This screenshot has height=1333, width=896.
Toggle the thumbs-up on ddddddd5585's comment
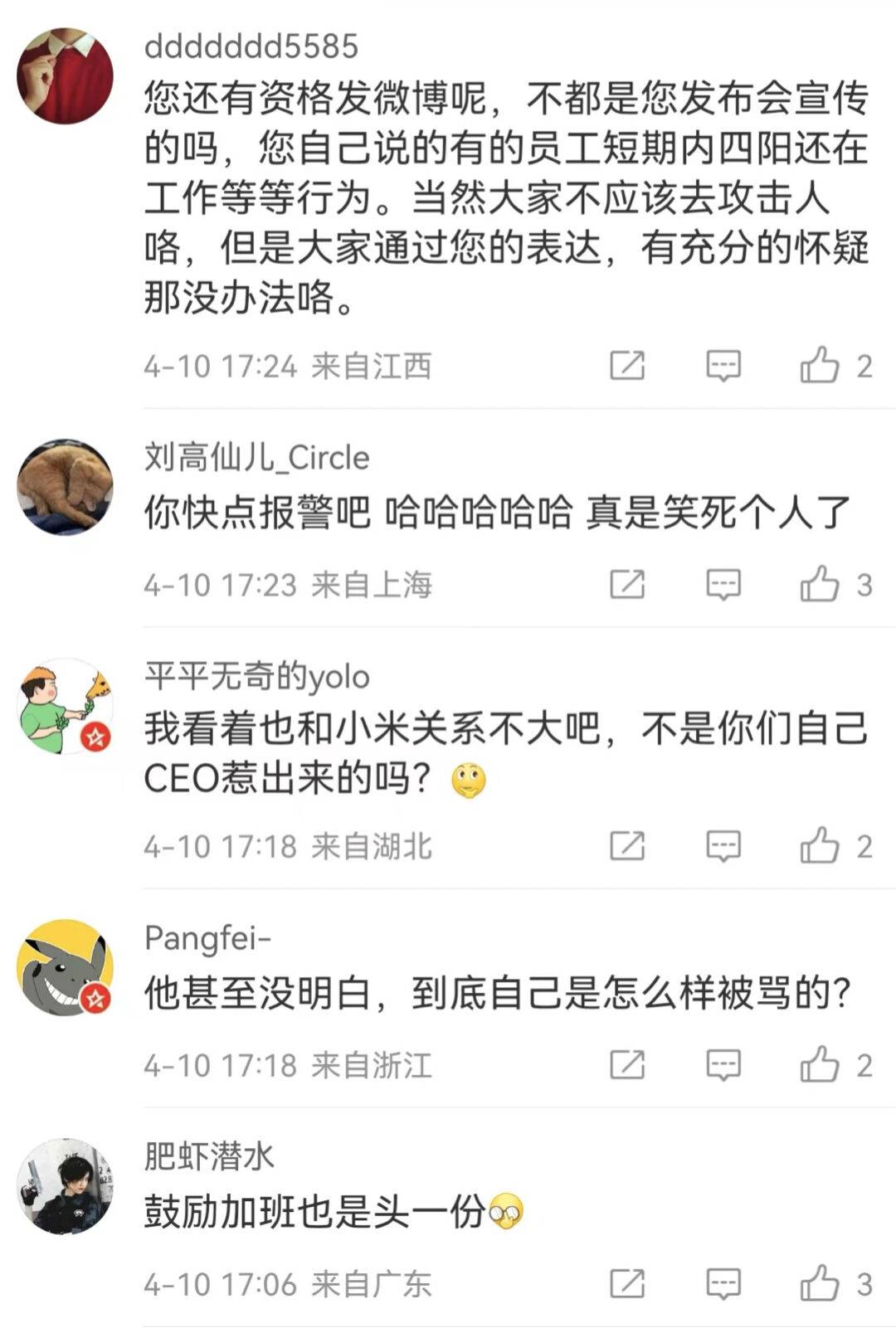[x=823, y=362]
